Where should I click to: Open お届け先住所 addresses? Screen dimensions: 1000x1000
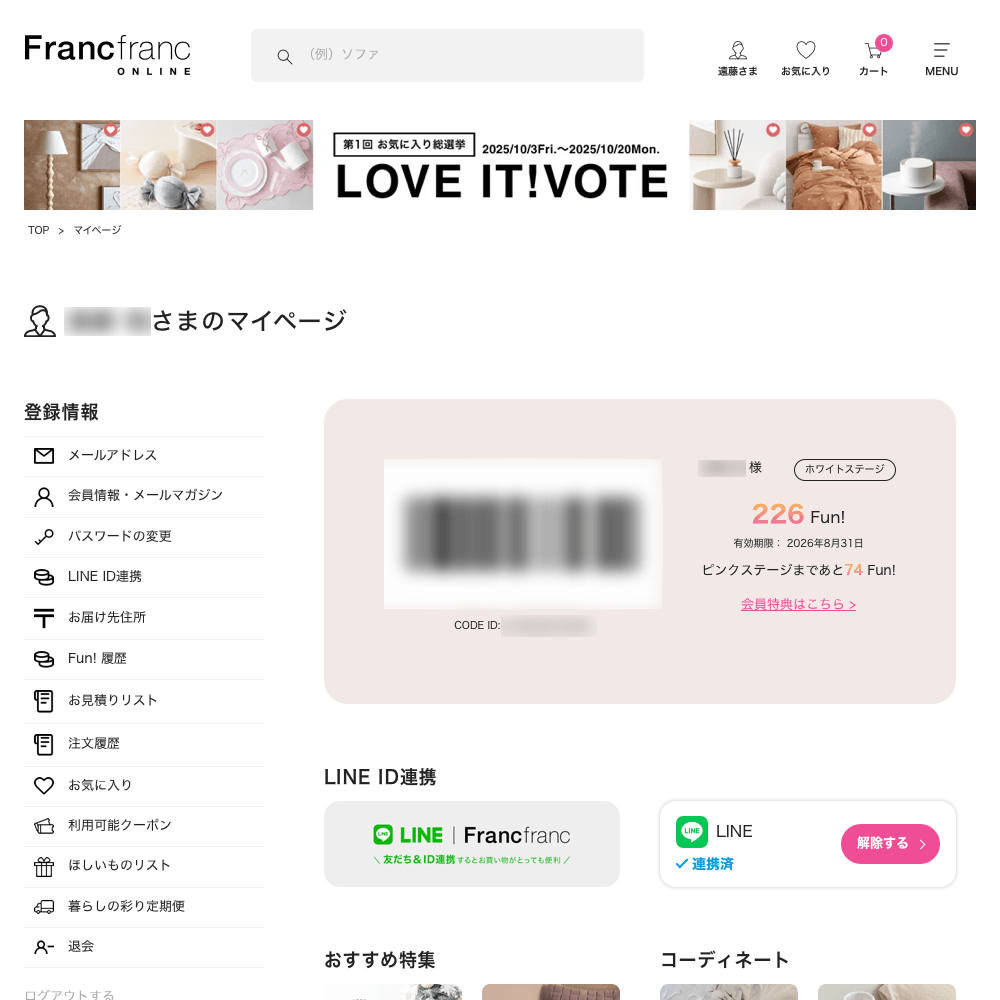[107, 617]
